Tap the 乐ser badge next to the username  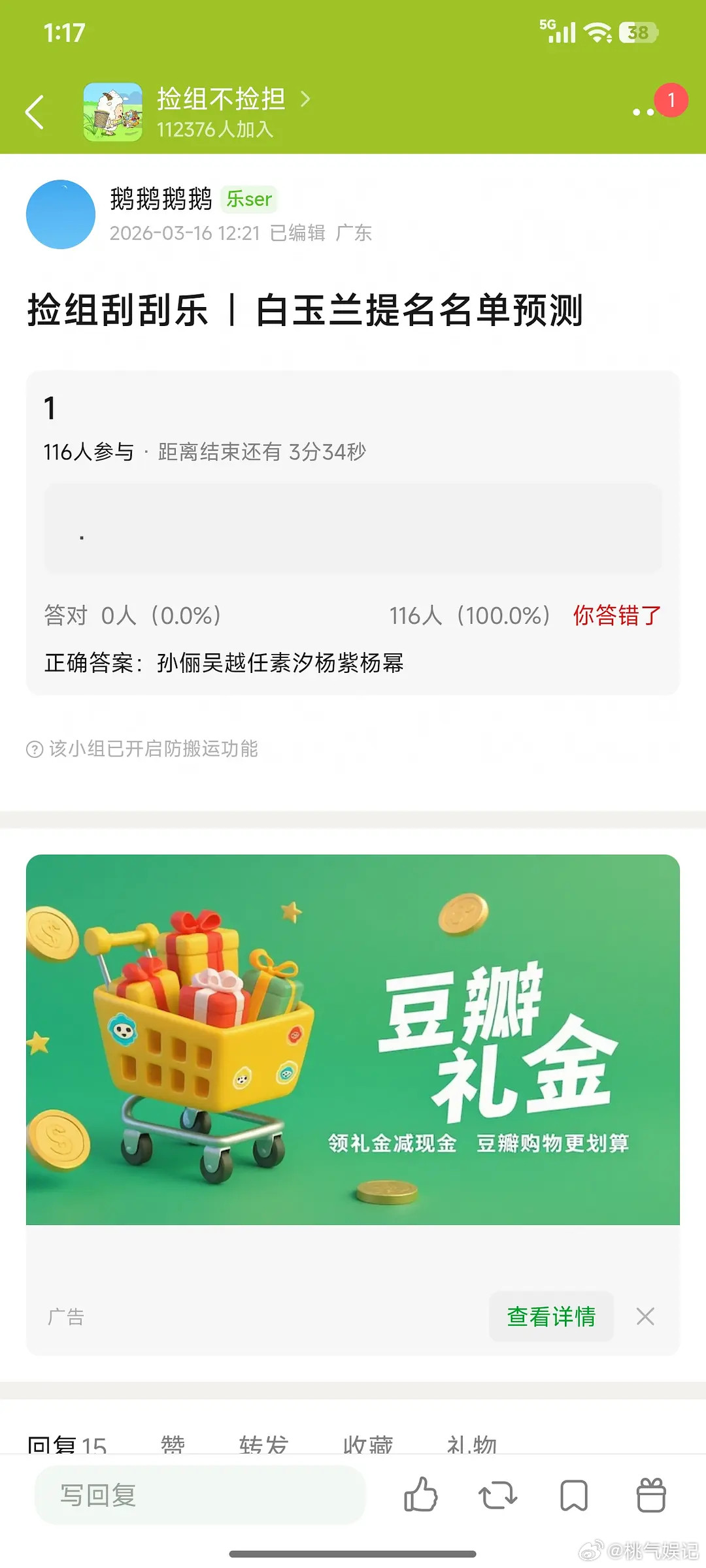coord(250,199)
